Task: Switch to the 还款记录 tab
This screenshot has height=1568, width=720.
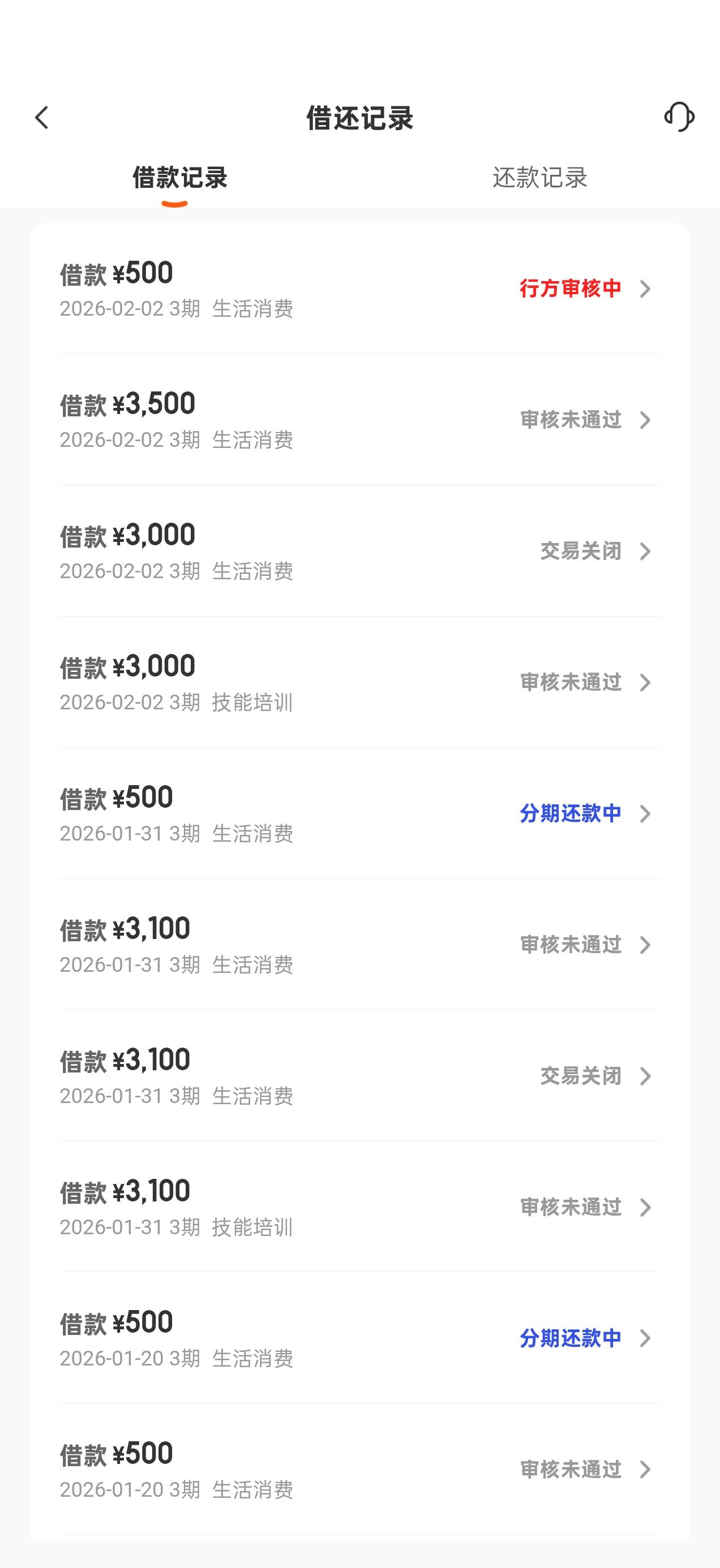Action: pos(539,178)
